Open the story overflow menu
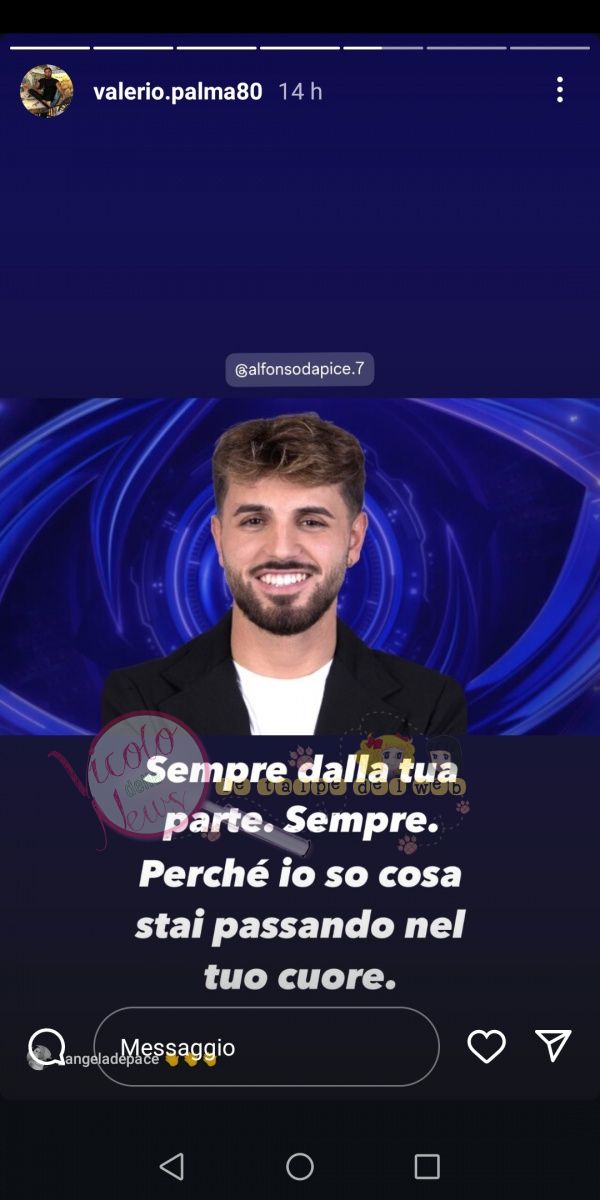 tap(559, 90)
